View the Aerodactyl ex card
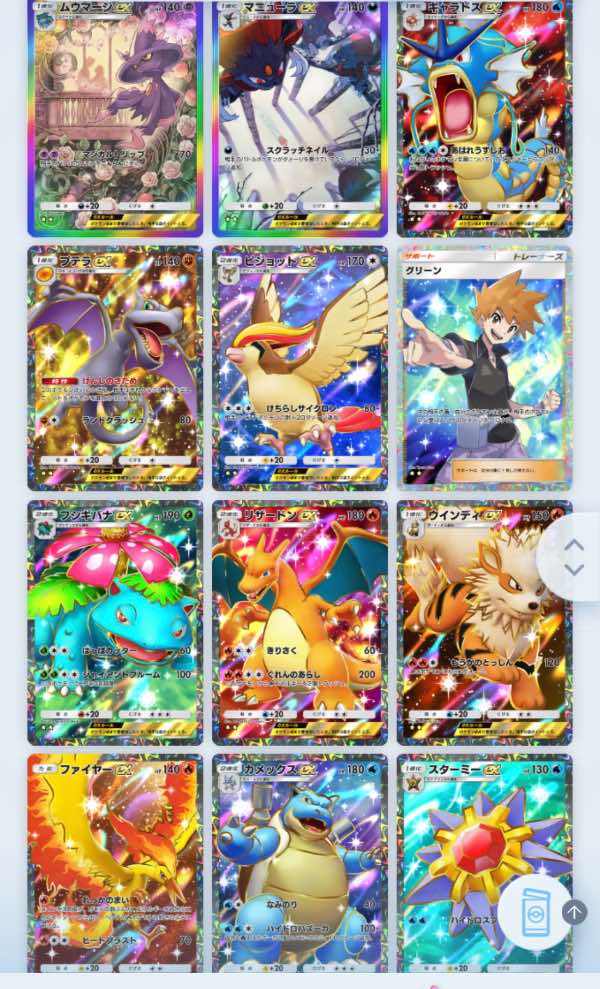This screenshot has width=600, height=989. click(x=115, y=368)
